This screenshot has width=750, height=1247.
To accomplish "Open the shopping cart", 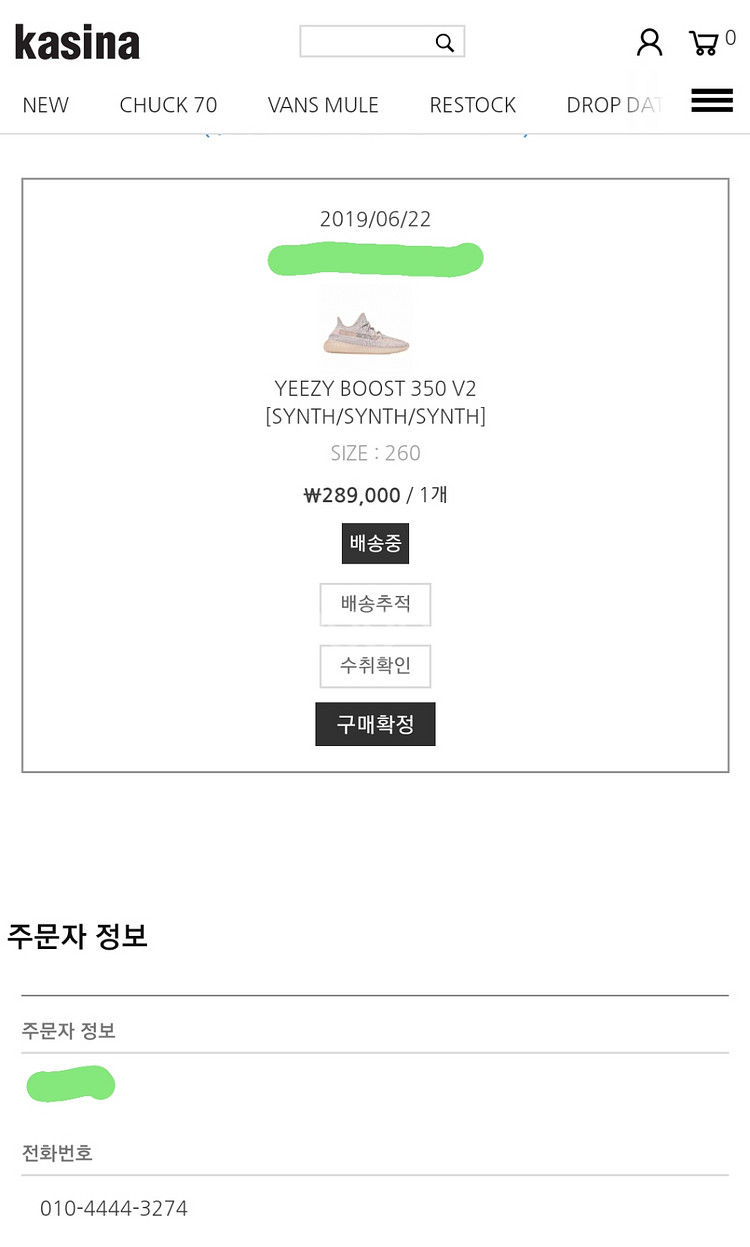I will point(705,43).
